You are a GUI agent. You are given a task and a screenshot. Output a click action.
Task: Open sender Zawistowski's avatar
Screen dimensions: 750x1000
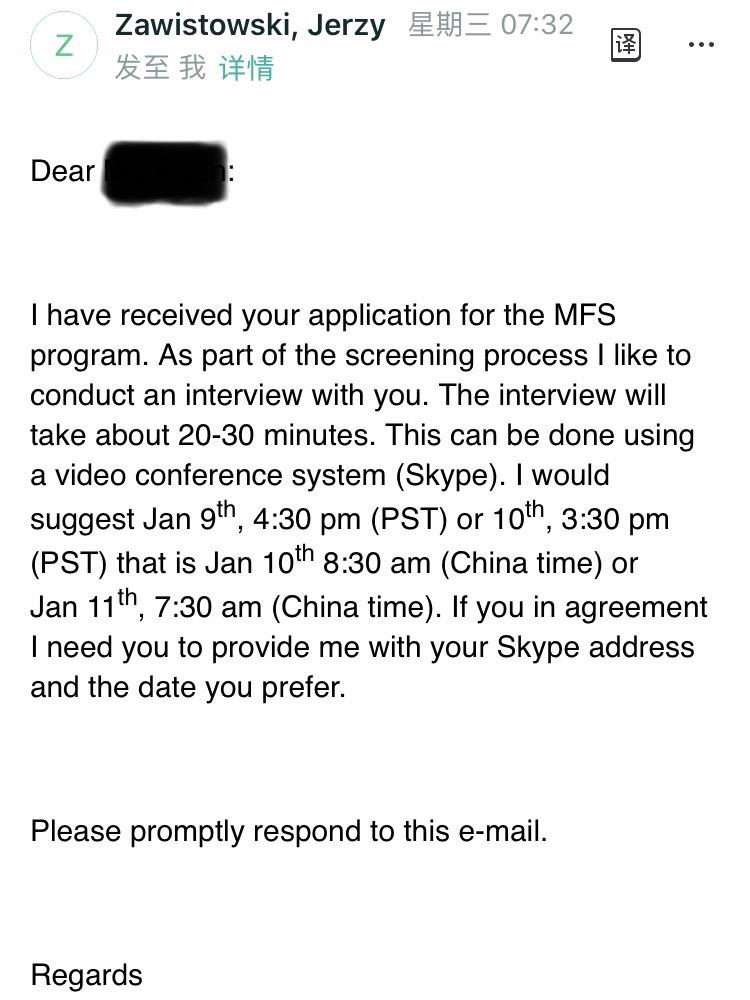coord(64,45)
